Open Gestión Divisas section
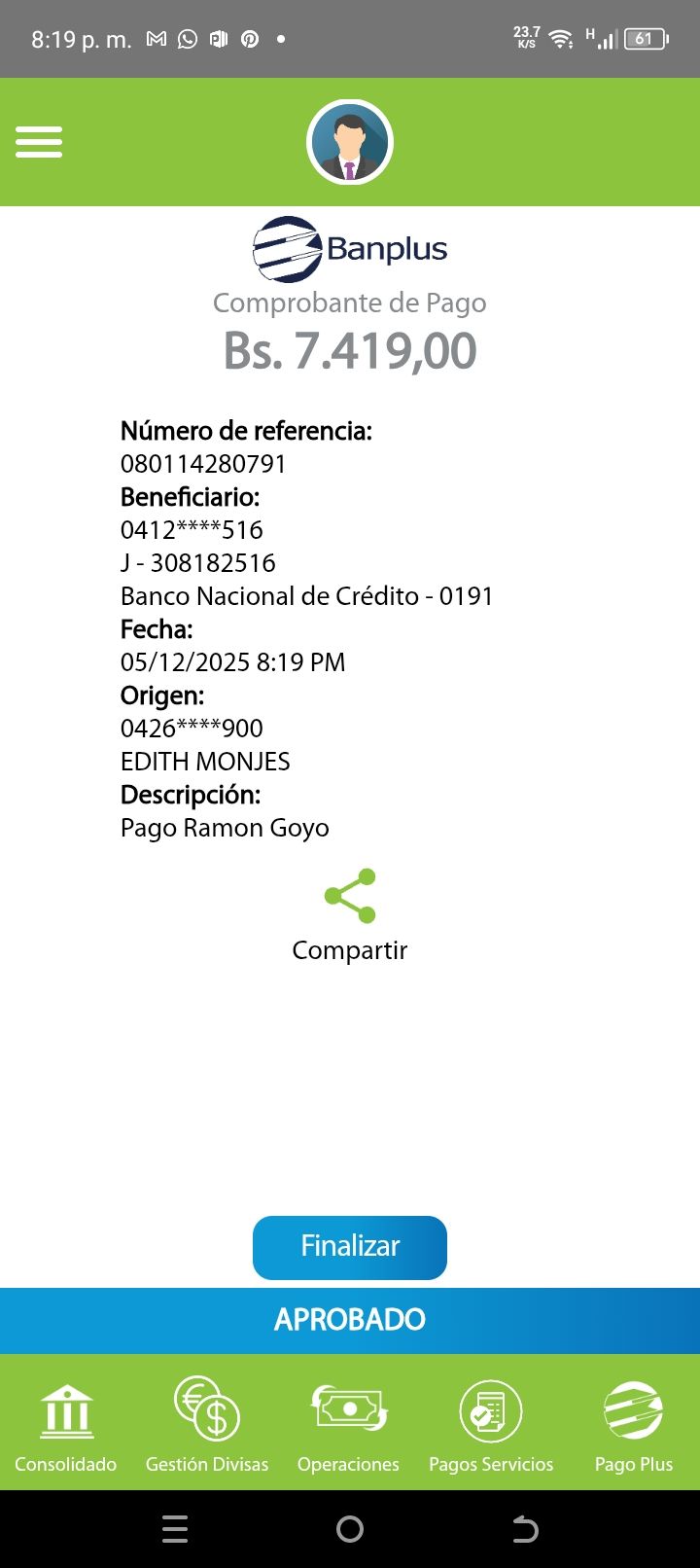The width and height of the screenshot is (700, 1568). click(x=207, y=1425)
